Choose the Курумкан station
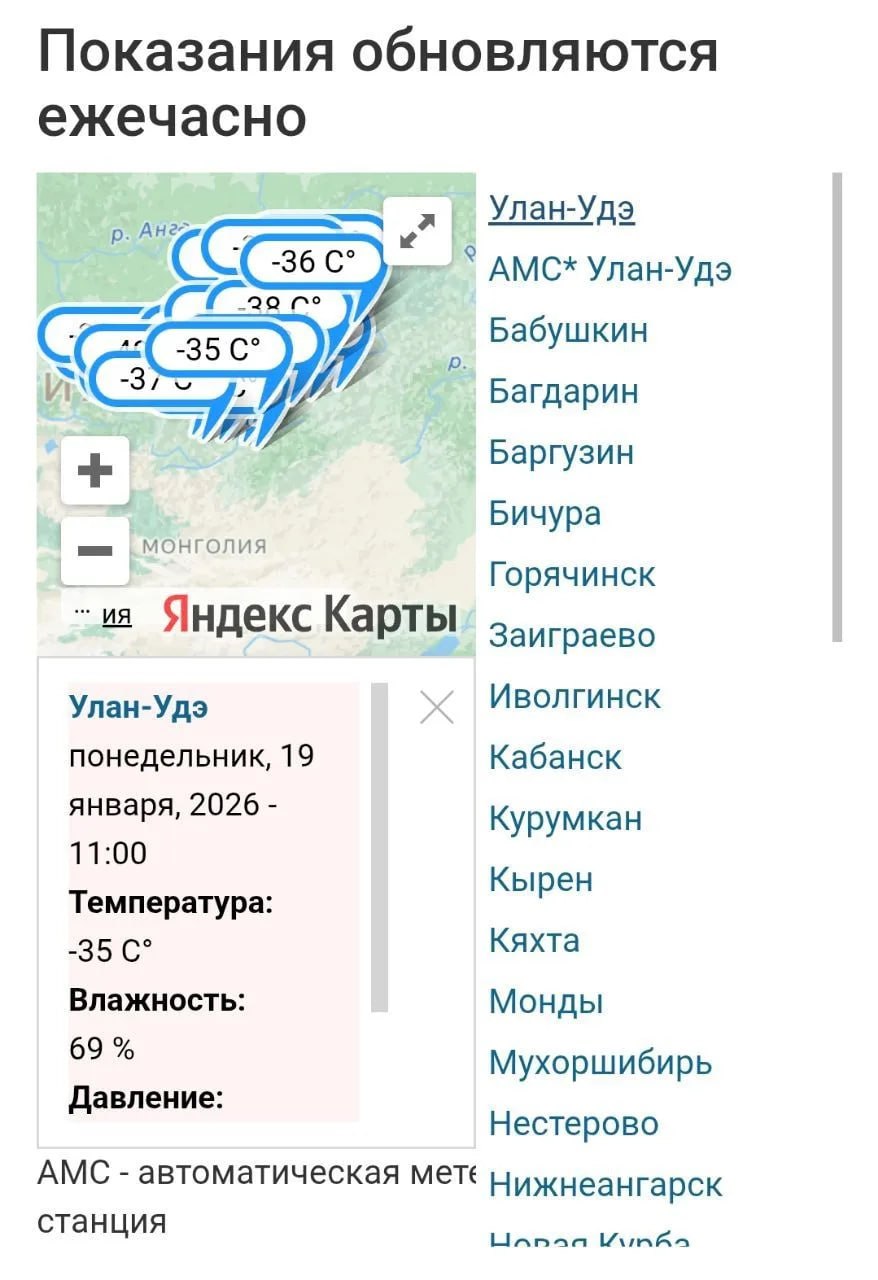This screenshot has height=1280, width=878. coord(565,818)
